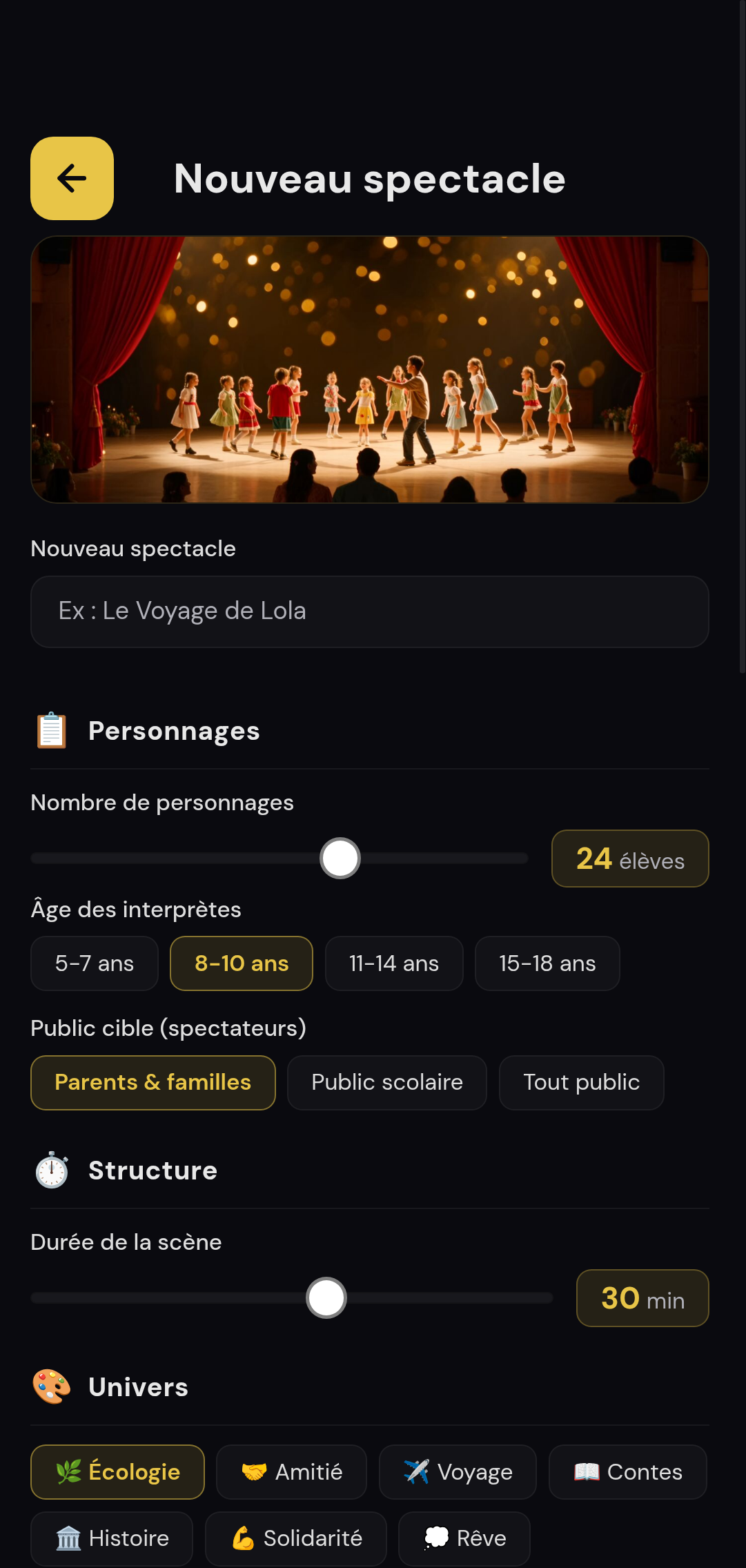Screen dimensions: 746x1568
Task: Click the seedling icon on the Écologie chip
Action: [70, 1471]
